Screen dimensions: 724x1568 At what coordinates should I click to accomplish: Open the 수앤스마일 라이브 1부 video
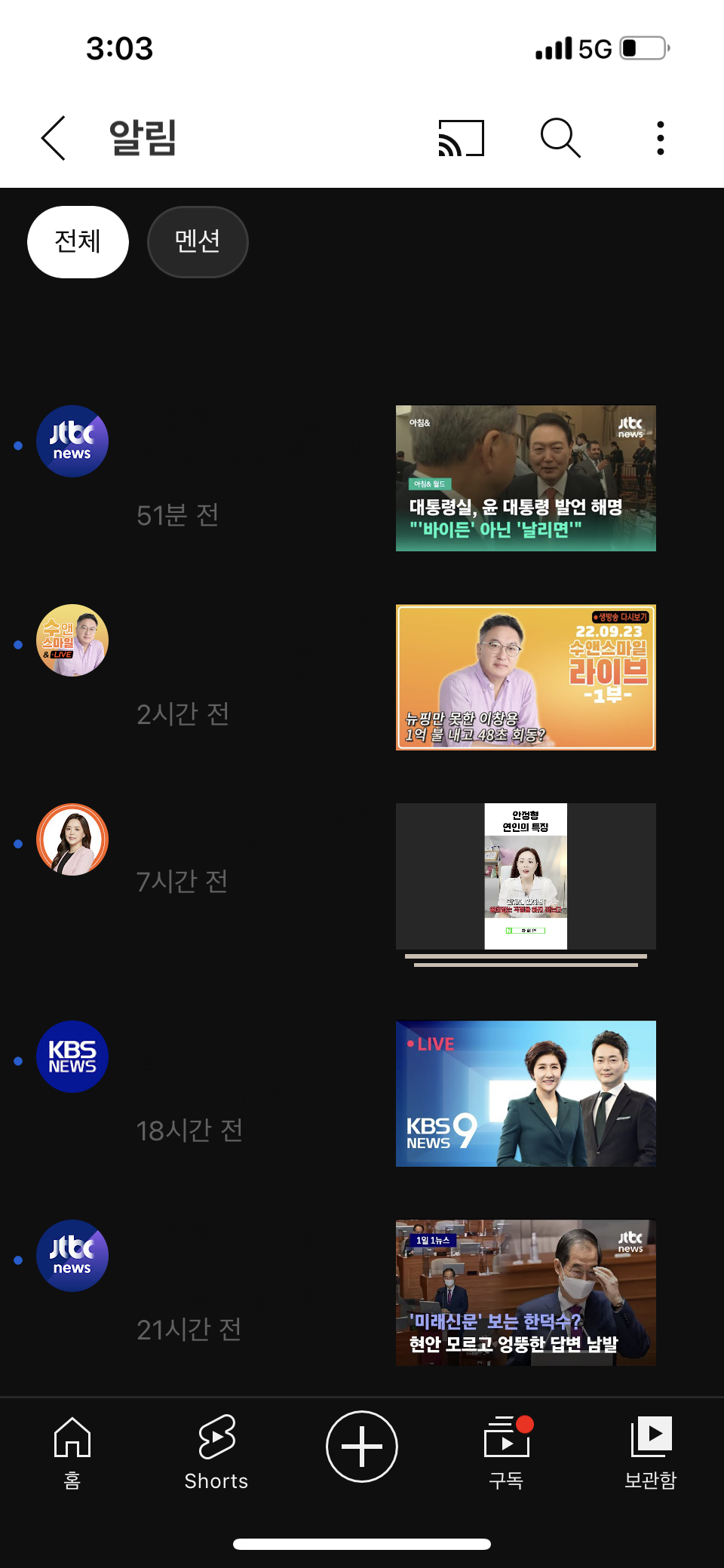pyautogui.click(x=526, y=677)
